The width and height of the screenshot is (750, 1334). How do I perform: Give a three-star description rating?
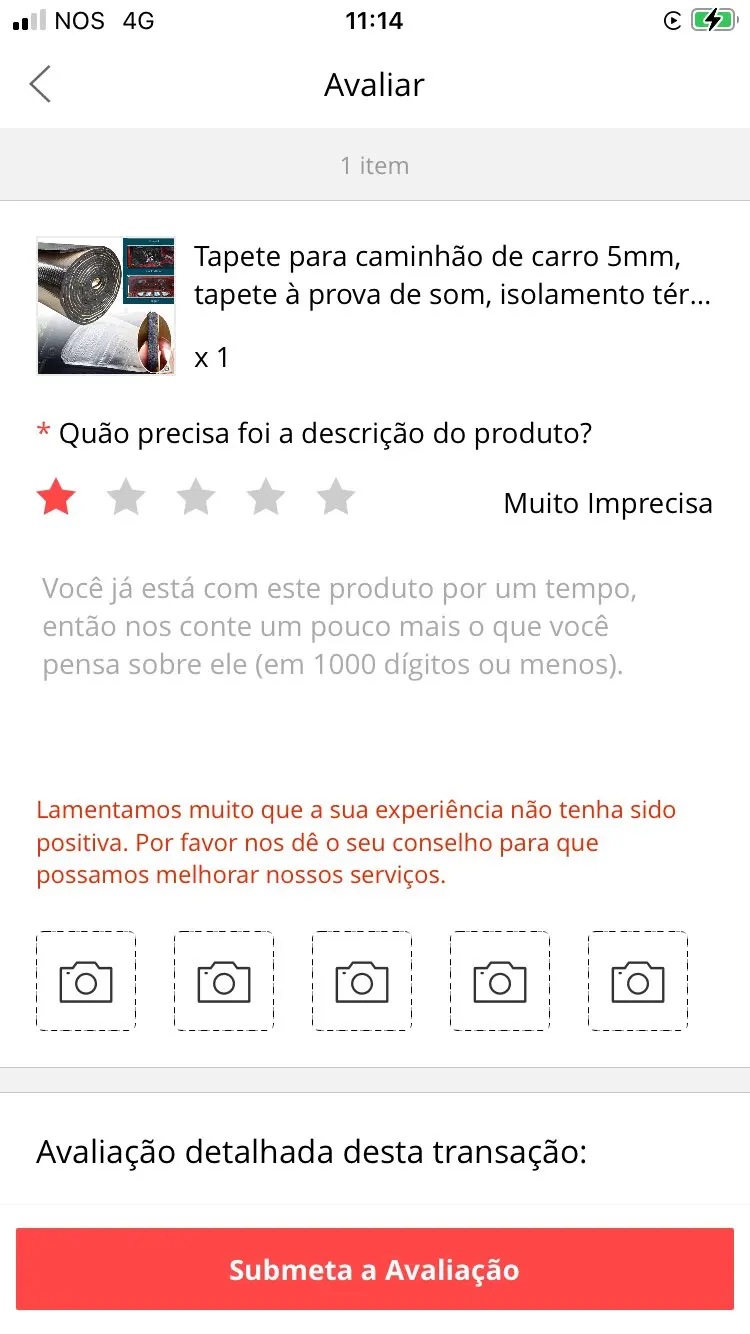coord(196,497)
